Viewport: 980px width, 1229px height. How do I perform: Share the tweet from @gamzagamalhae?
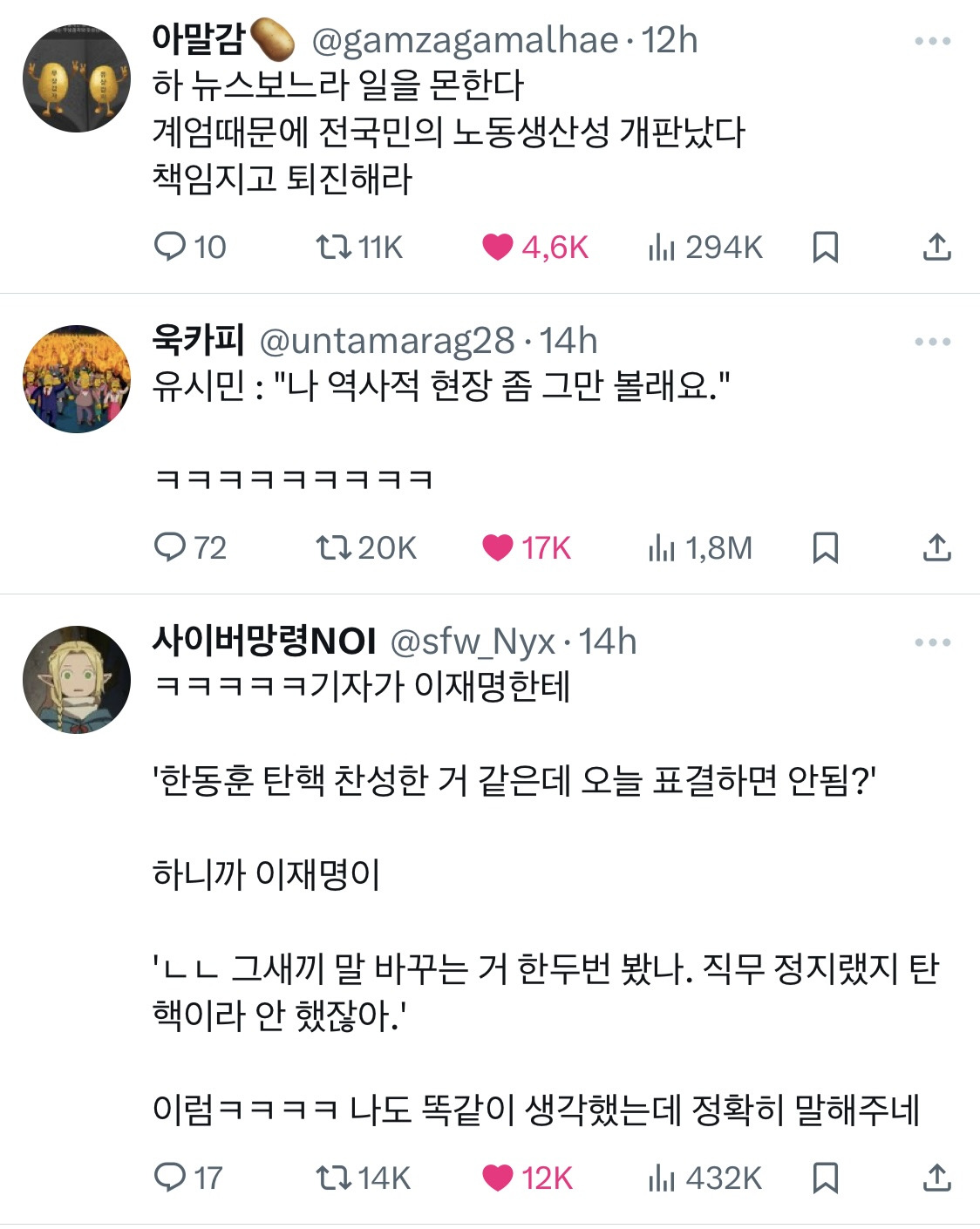[936, 248]
